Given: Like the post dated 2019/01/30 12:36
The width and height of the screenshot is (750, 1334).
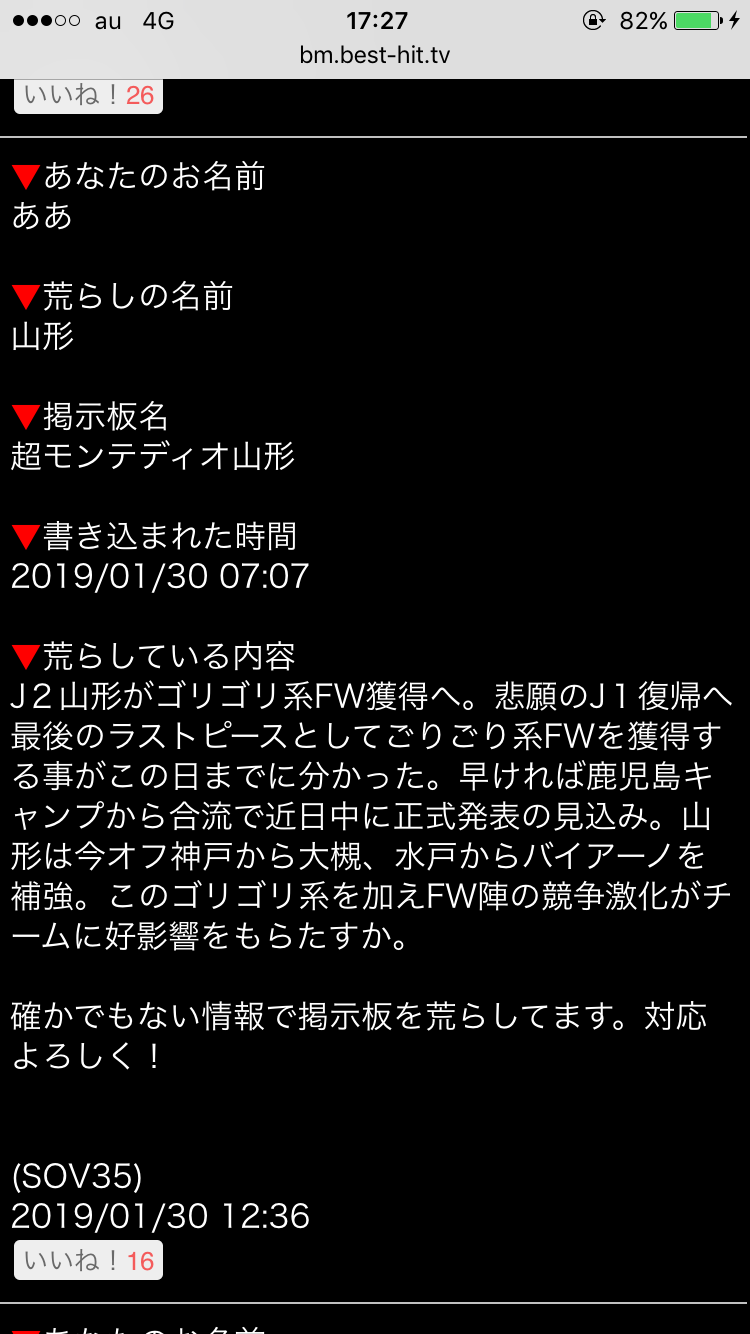Looking at the screenshot, I should coord(88,1261).
